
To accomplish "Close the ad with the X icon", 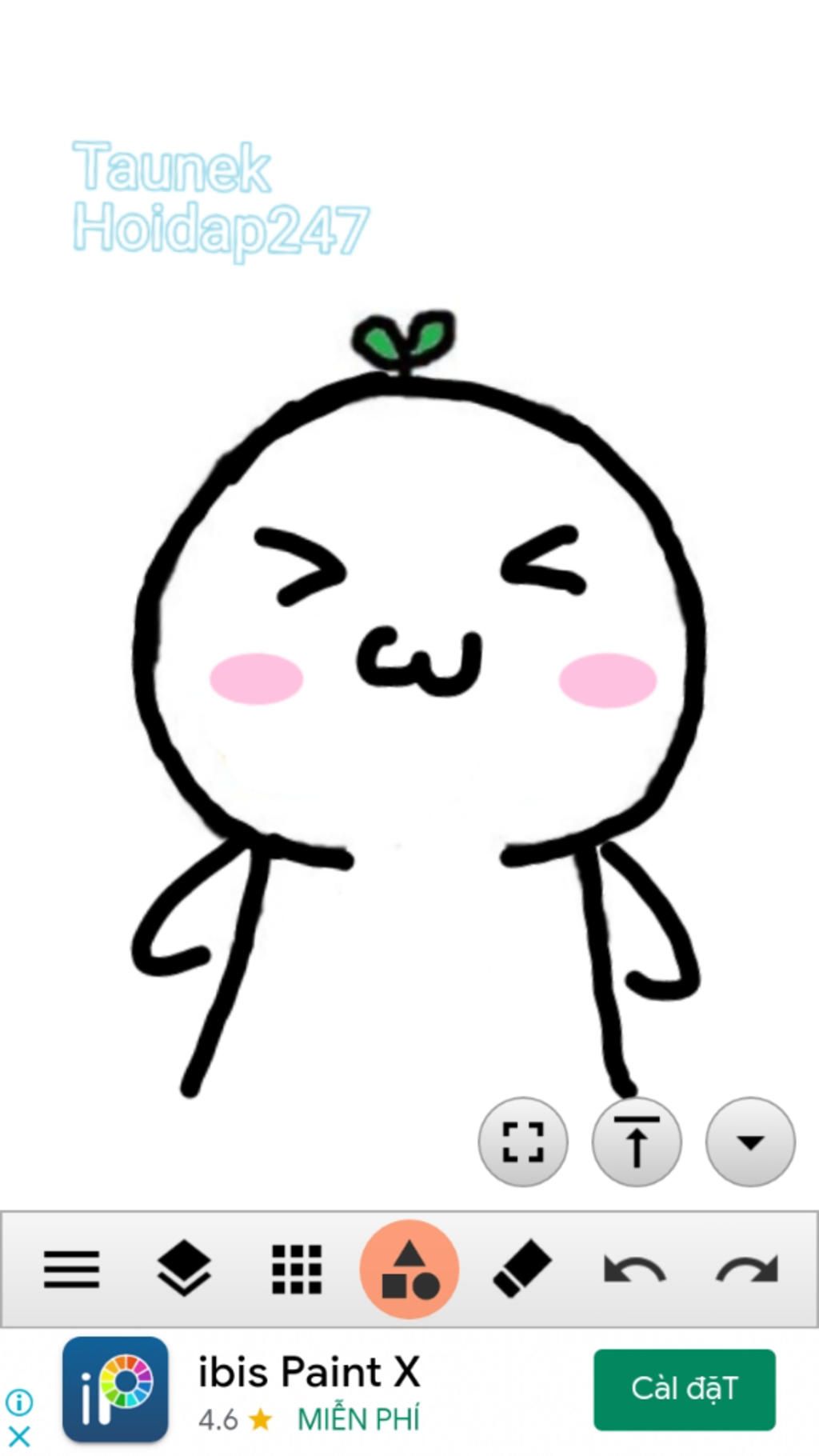I will (19, 1436).
